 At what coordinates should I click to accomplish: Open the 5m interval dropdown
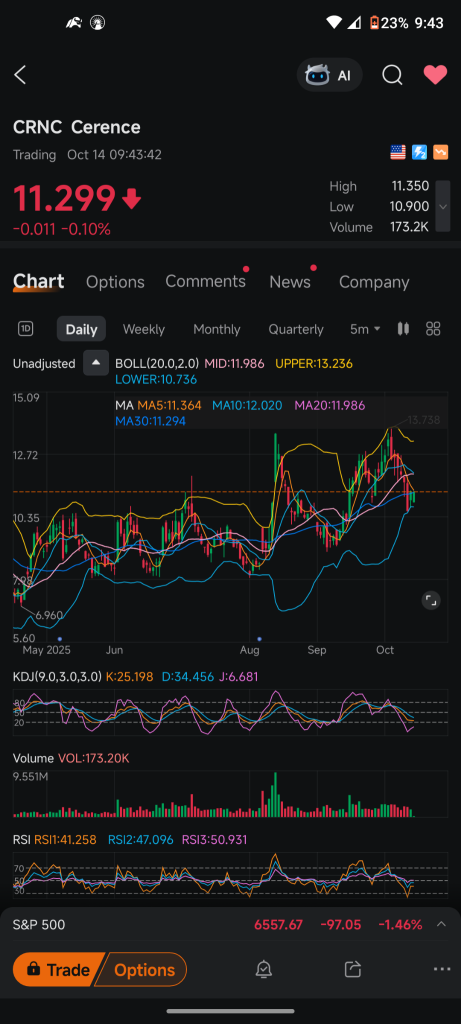click(365, 329)
